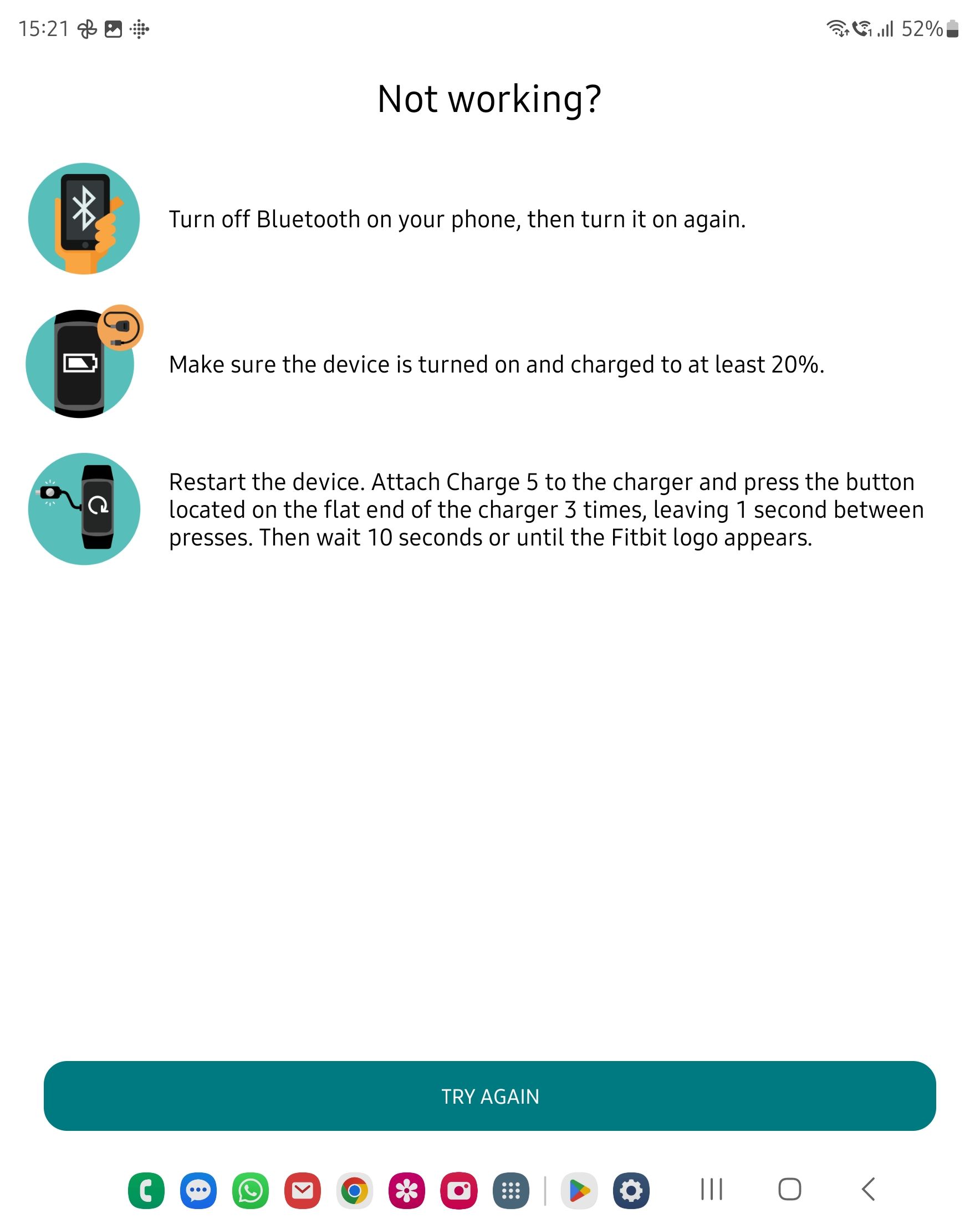Launch WhatsApp from the taskbar
This screenshot has width=980, height=1224.
[x=251, y=1190]
